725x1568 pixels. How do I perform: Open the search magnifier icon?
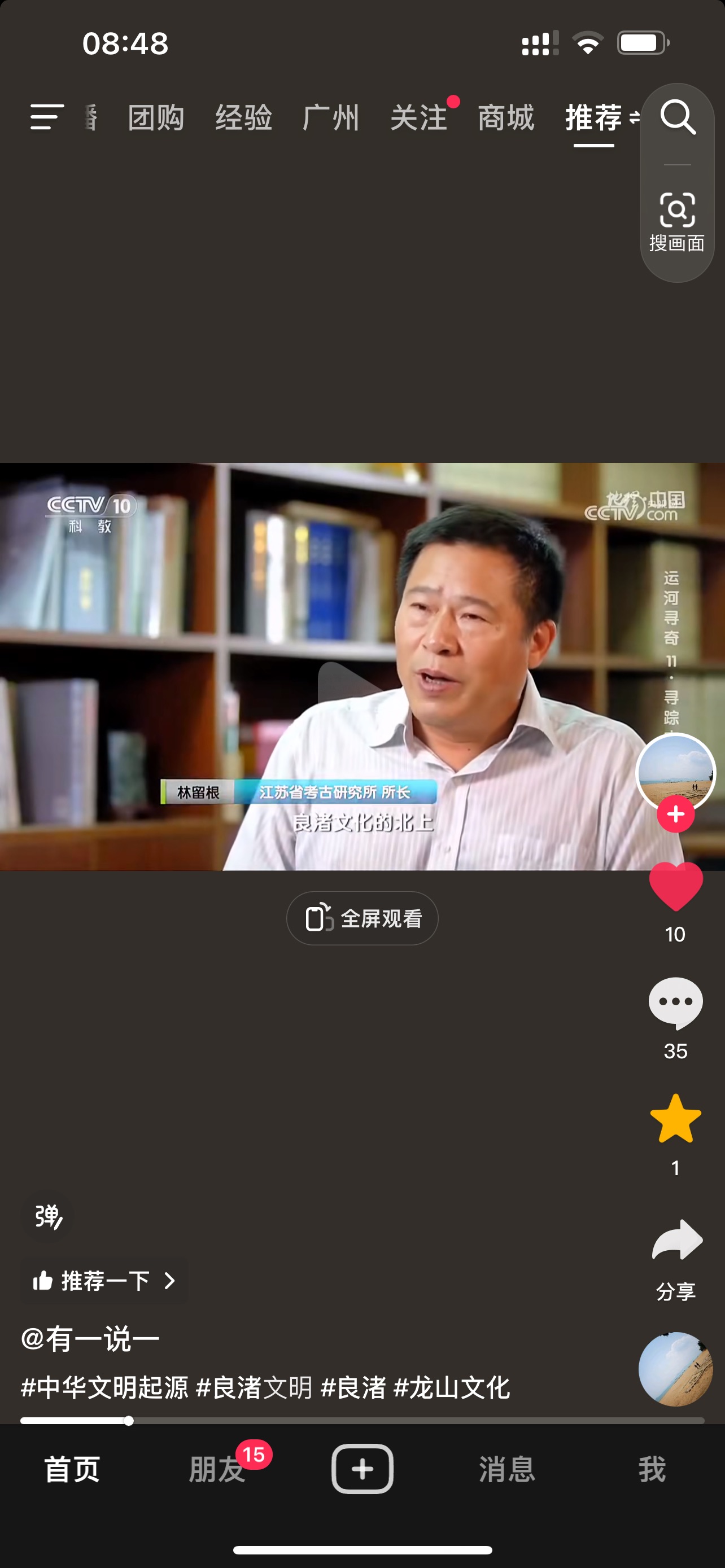(677, 117)
